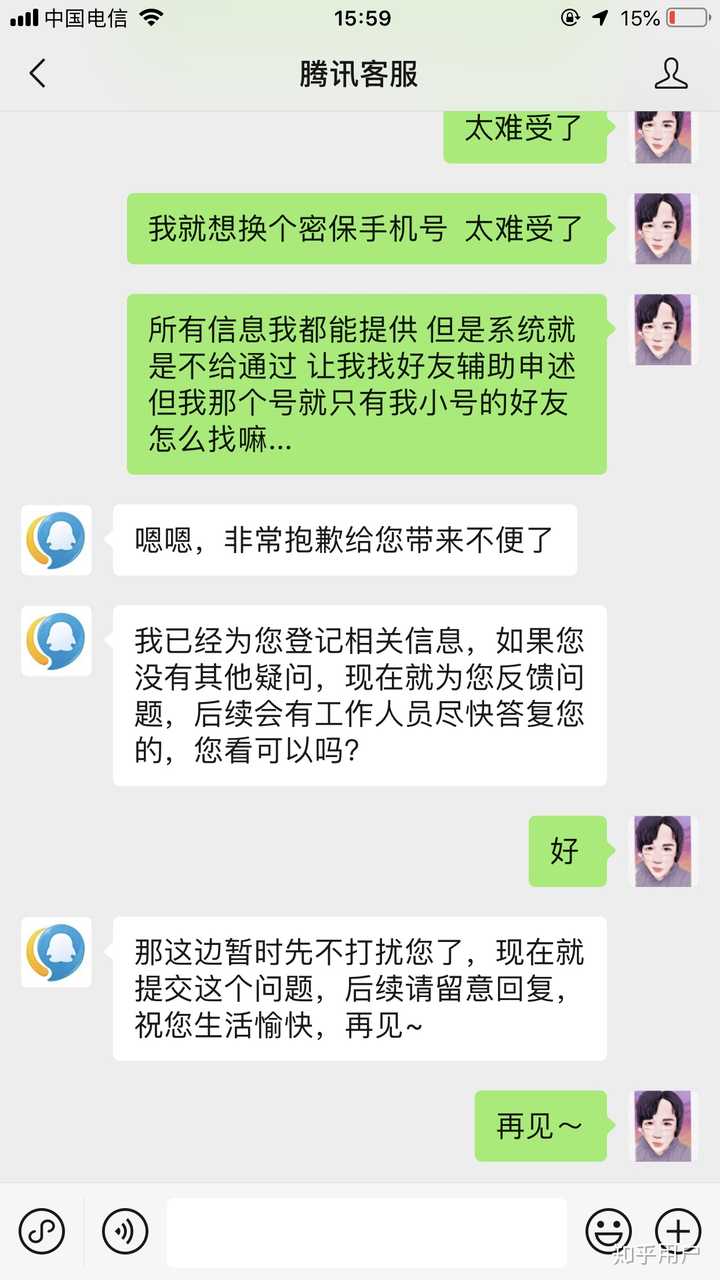Image resolution: width=720 pixels, height=1280 pixels.
Task: Open the 腾讯客服 account profile icon
Action: 671,74
